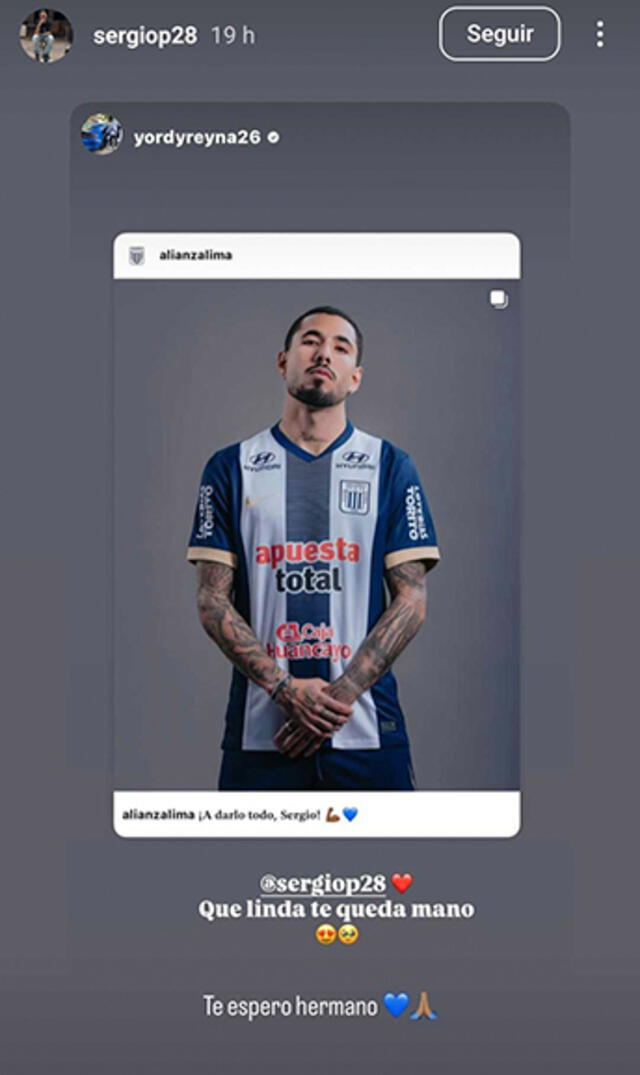This screenshot has height=1075, width=640.
Task: Follow sergiop28 with the Seguir button
Action: tap(499, 34)
